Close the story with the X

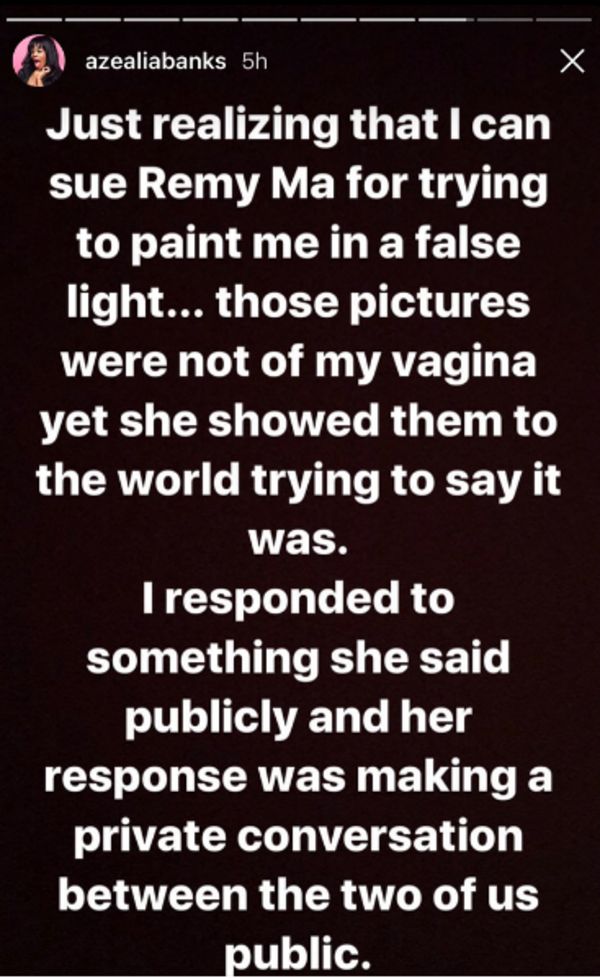[x=571, y=61]
